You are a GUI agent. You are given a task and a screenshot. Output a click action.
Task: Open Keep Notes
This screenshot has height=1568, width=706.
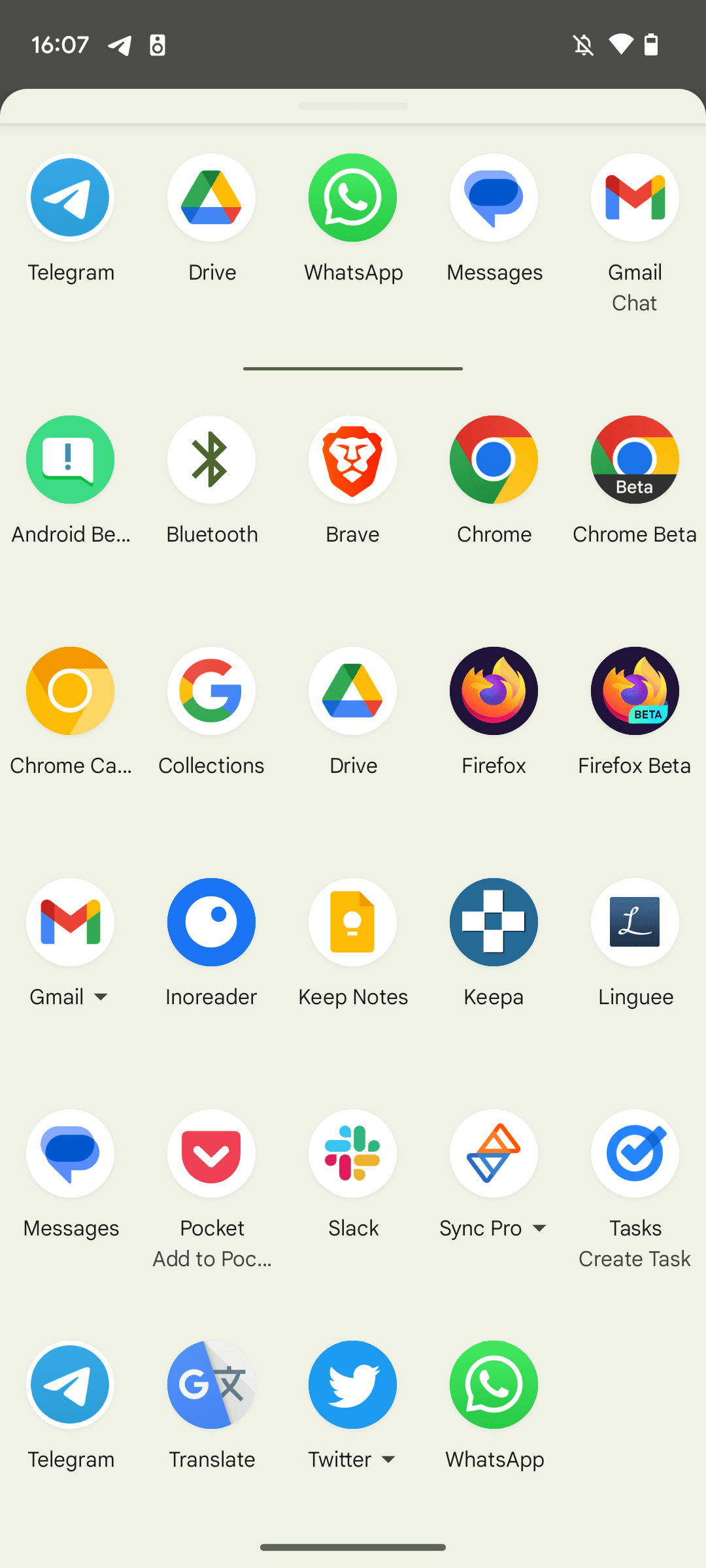coord(353,923)
